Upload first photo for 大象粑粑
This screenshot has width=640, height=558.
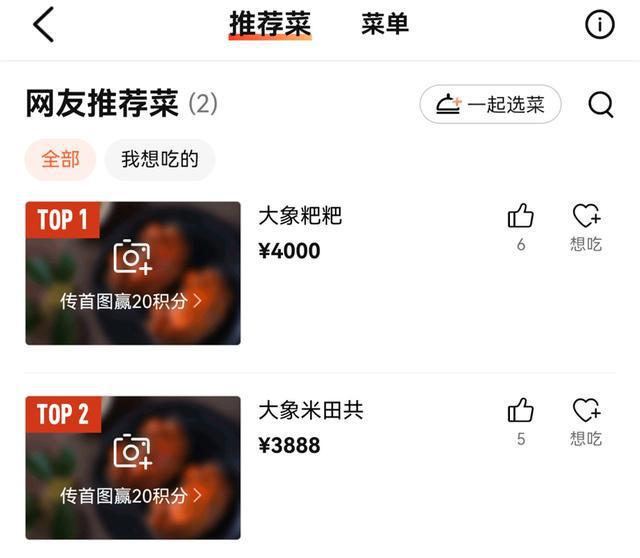(132, 273)
